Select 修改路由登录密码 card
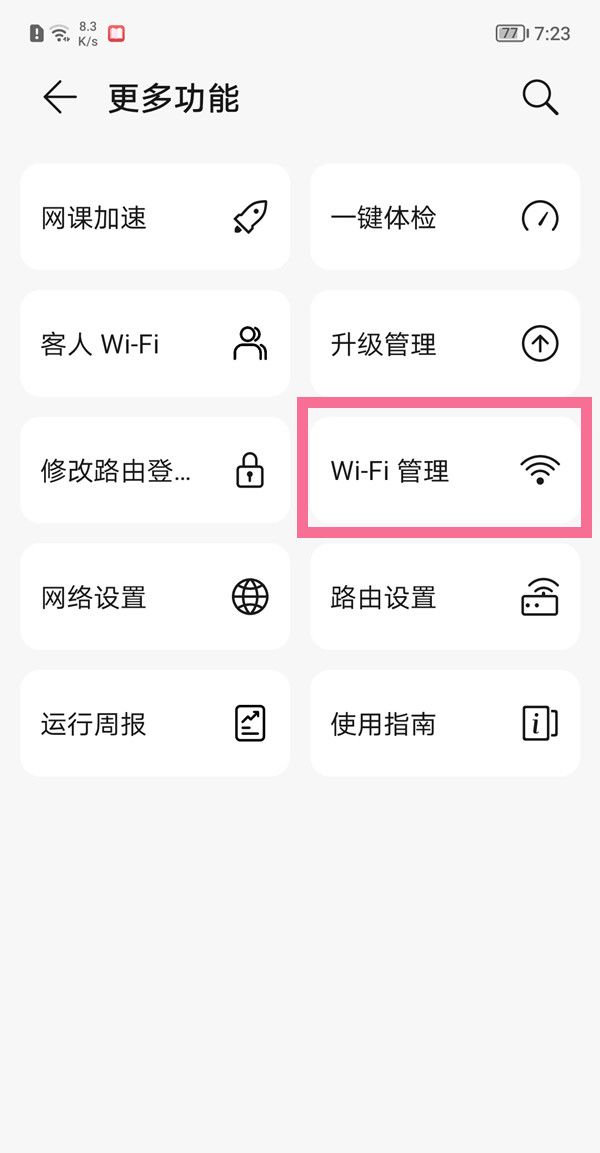 click(x=155, y=470)
